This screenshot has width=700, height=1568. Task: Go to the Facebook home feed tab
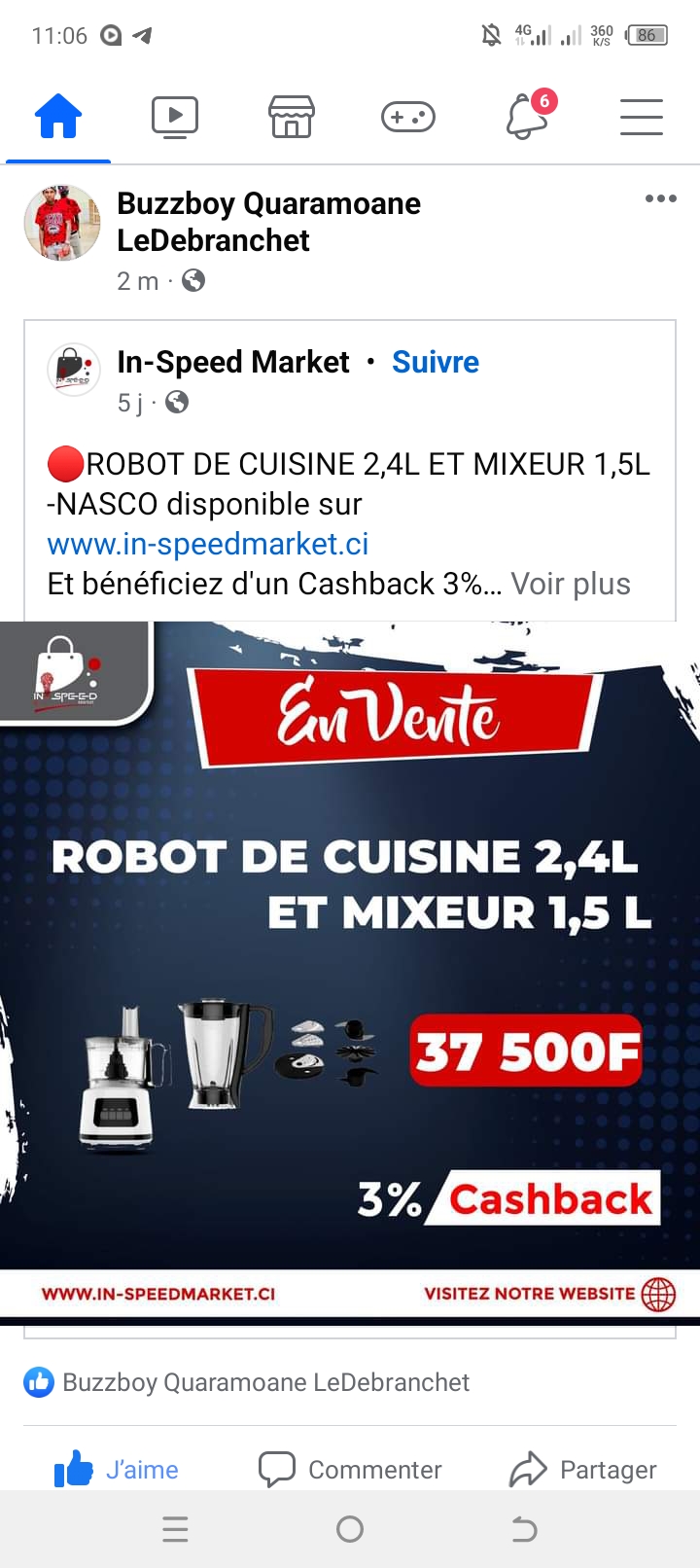coord(58,117)
